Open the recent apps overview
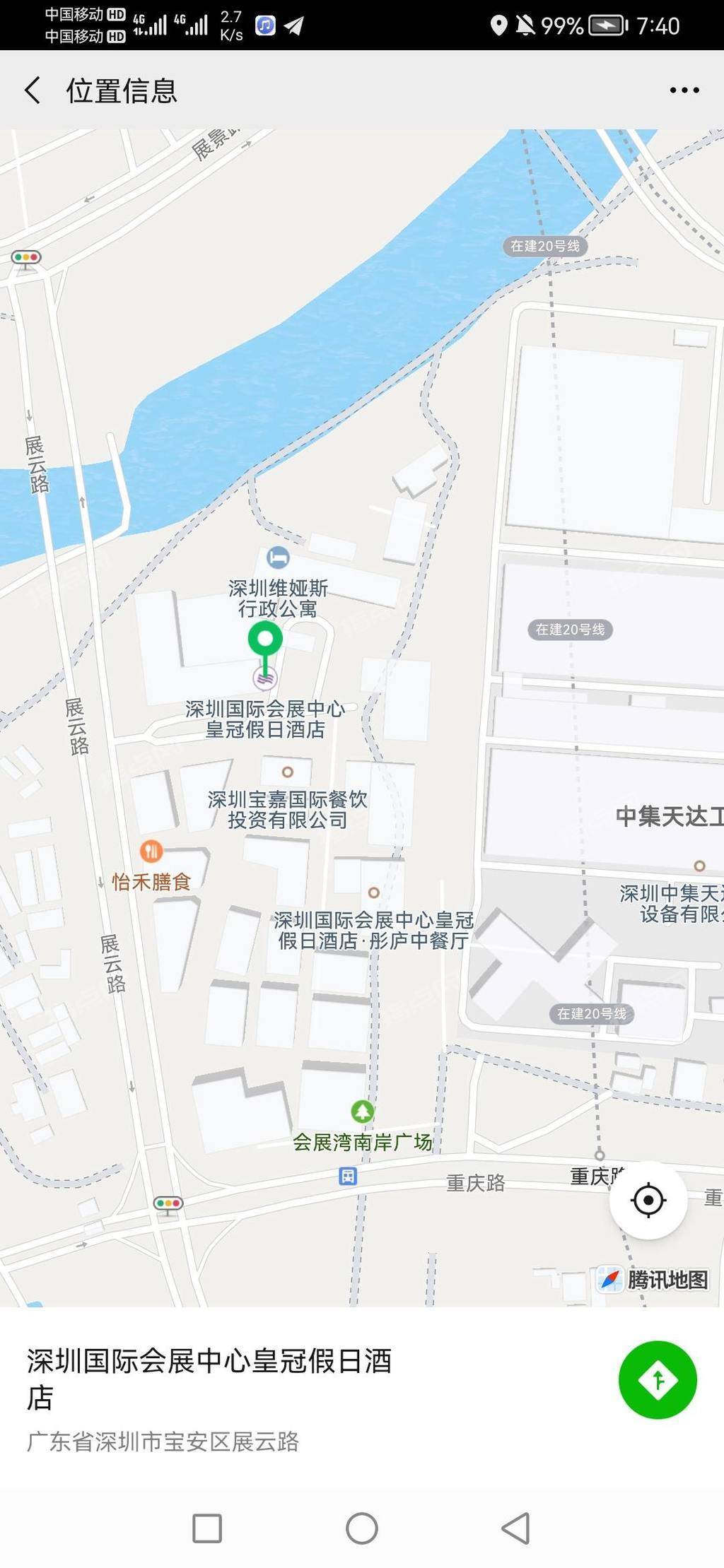 pos(207,1528)
